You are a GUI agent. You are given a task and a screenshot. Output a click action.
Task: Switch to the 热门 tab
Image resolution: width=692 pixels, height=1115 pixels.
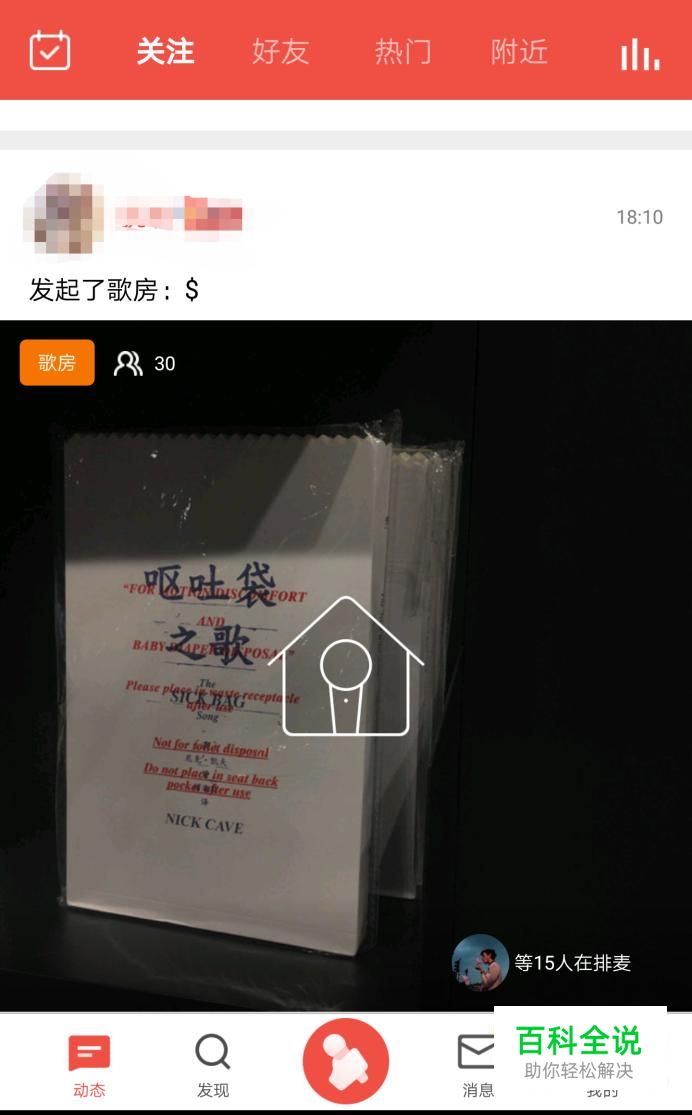pyautogui.click(x=403, y=51)
